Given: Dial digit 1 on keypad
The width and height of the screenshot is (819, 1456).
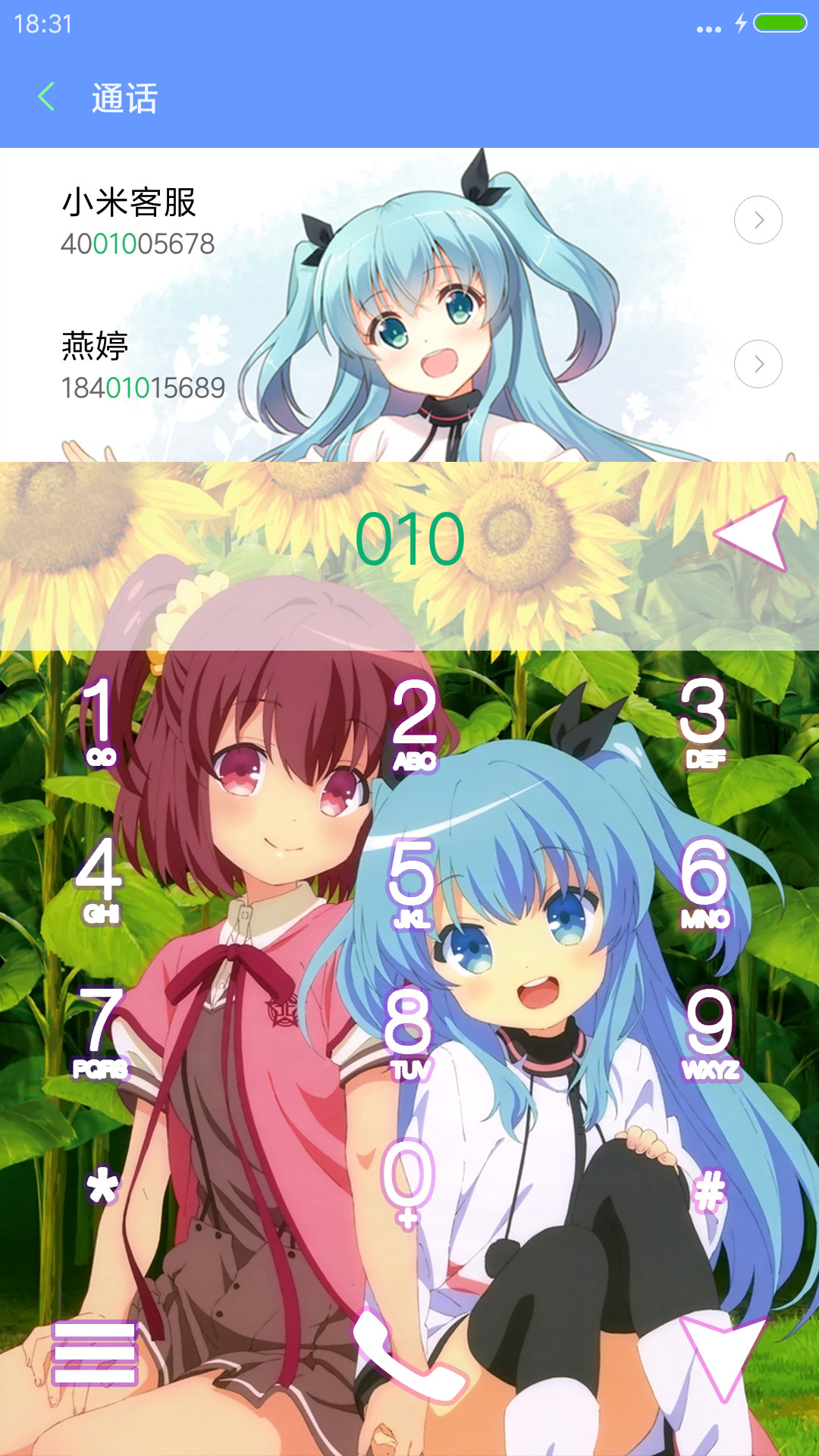Looking at the screenshot, I should [100, 721].
